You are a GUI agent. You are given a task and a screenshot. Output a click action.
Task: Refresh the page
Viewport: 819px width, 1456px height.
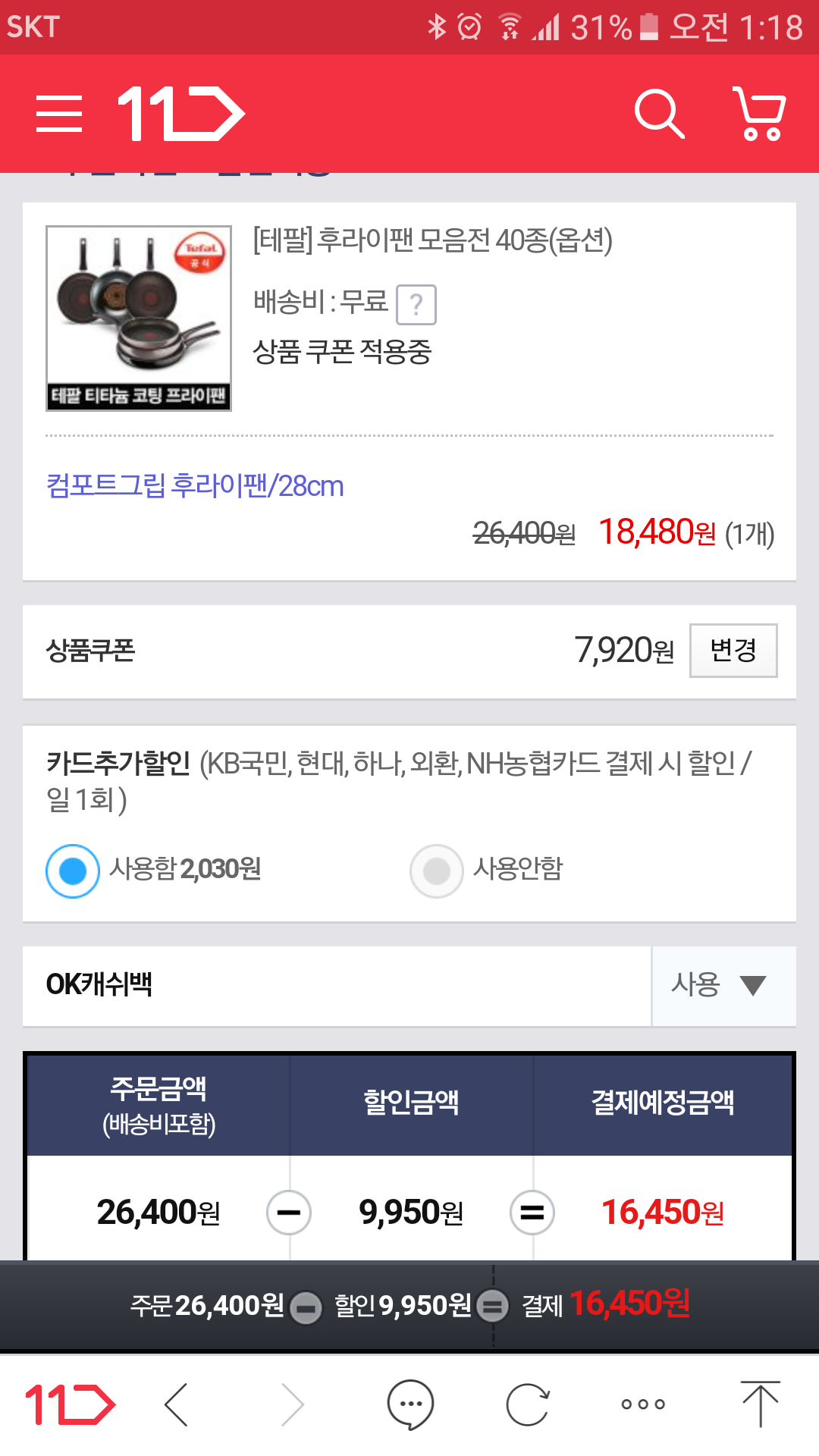point(527,1404)
